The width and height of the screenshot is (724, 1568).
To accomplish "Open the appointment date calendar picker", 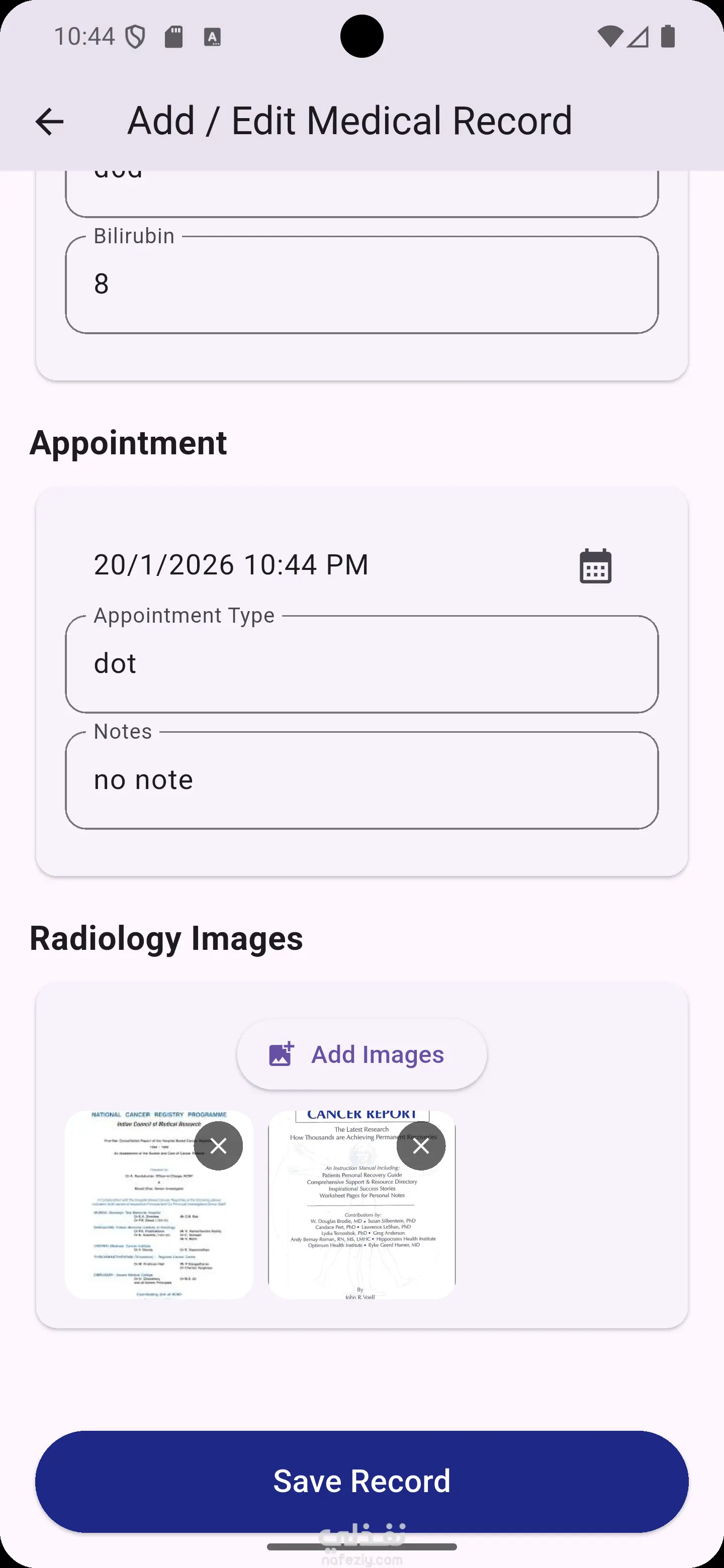I will [x=595, y=565].
